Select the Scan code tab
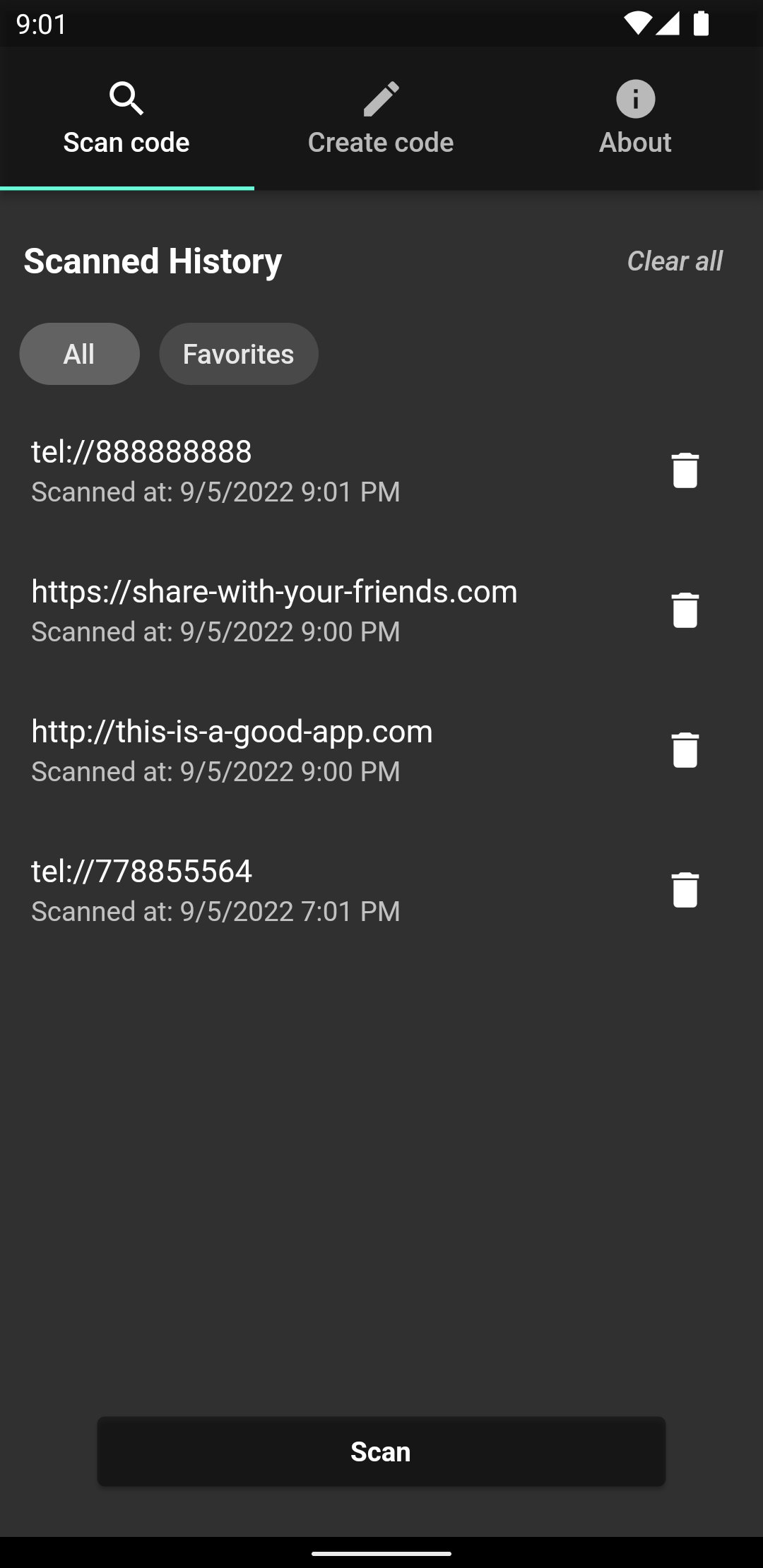 127,119
